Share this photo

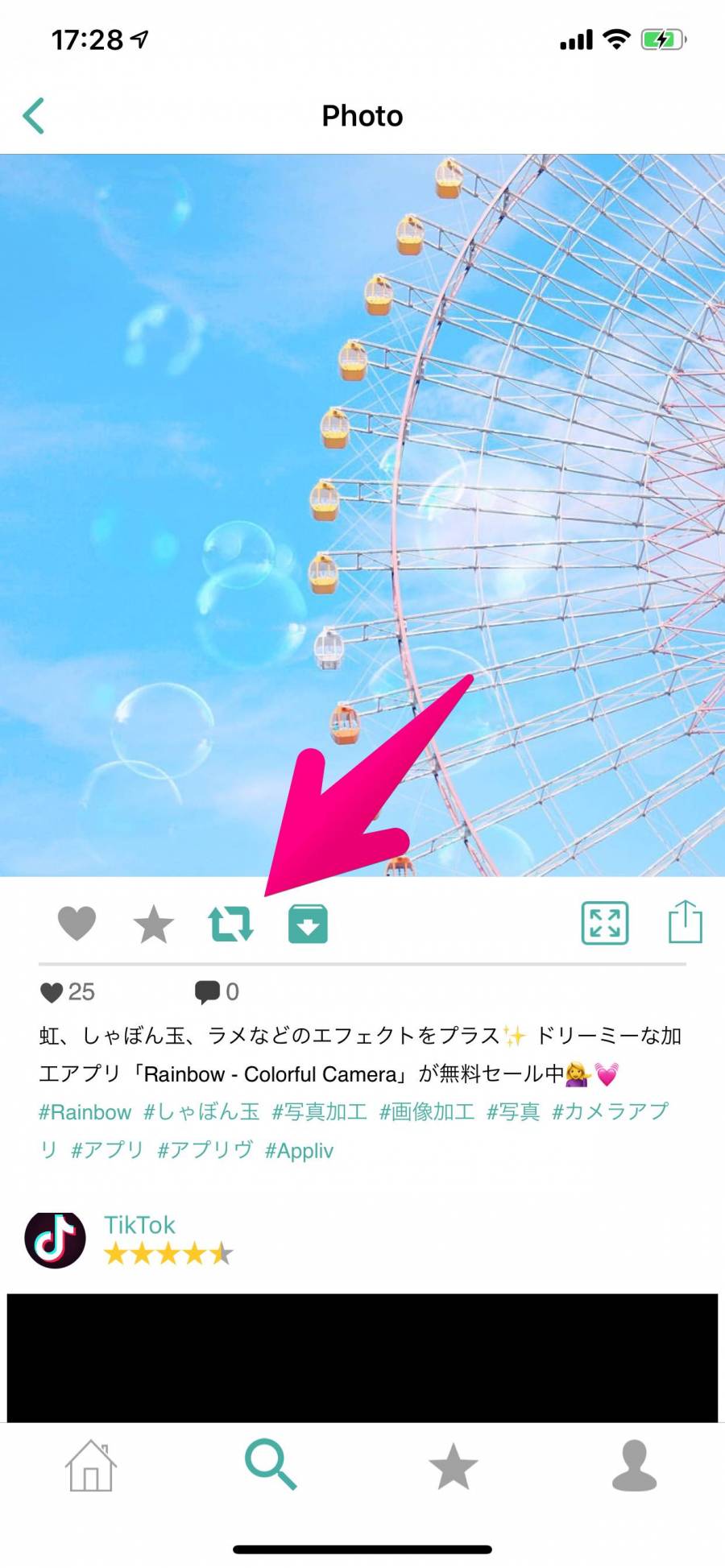pyautogui.click(x=686, y=921)
